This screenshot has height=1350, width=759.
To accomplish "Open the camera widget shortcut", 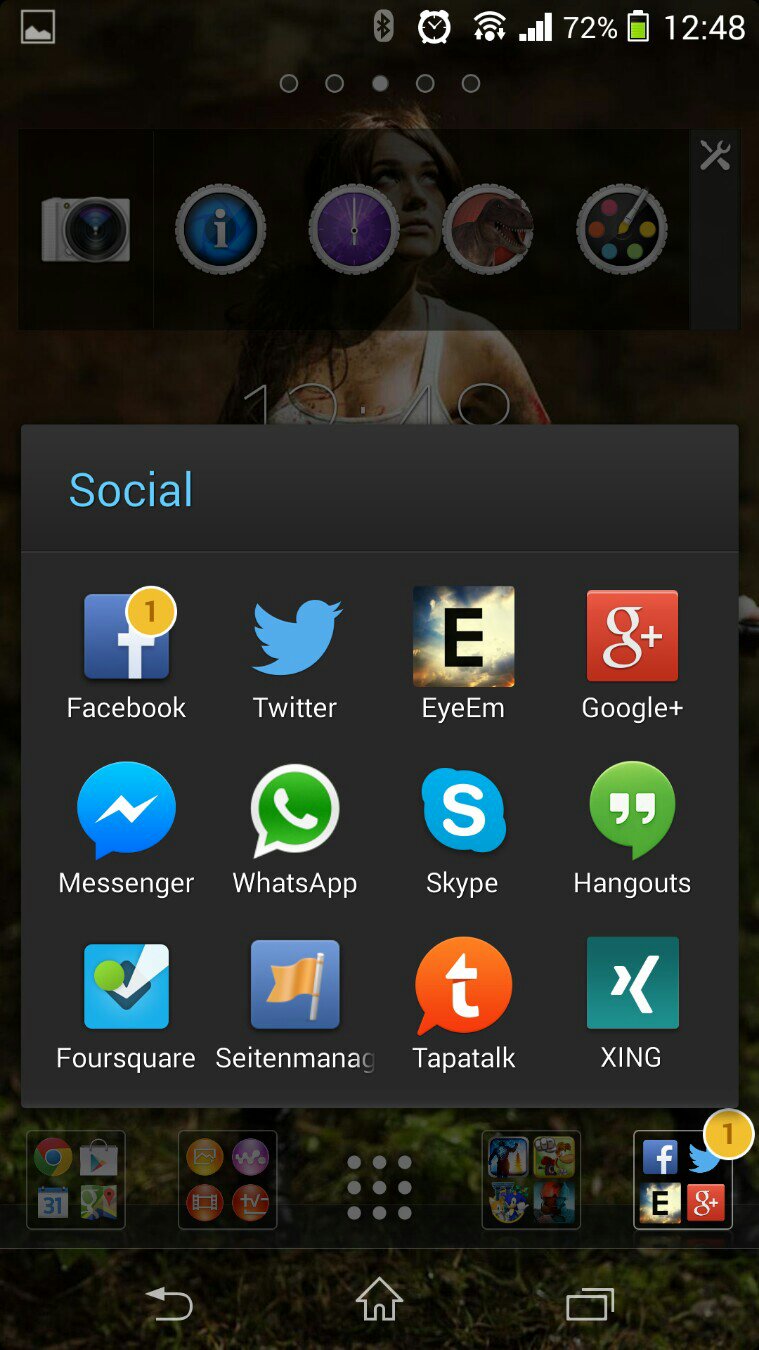I will [x=86, y=229].
